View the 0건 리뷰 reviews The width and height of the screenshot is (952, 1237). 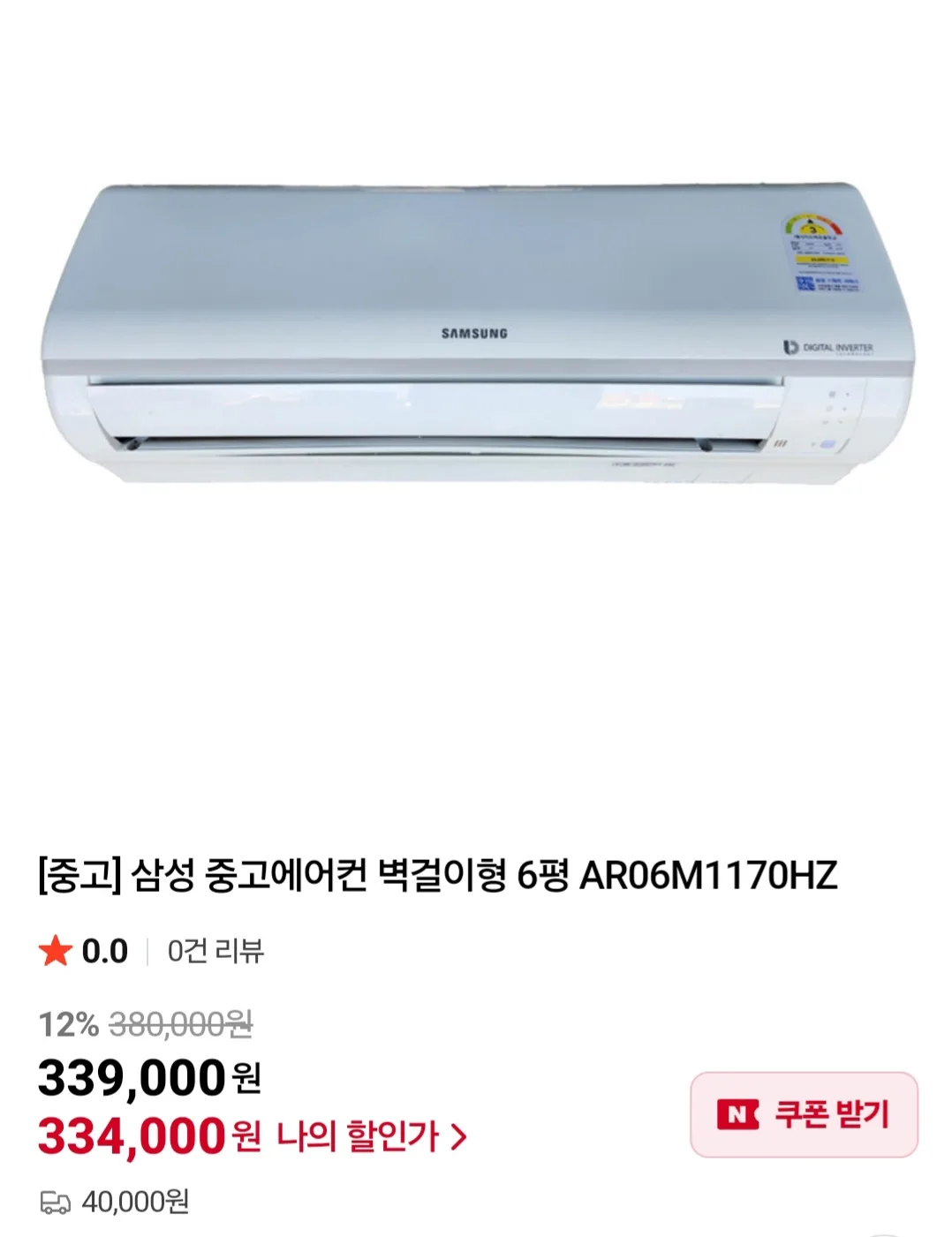point(215,951)
